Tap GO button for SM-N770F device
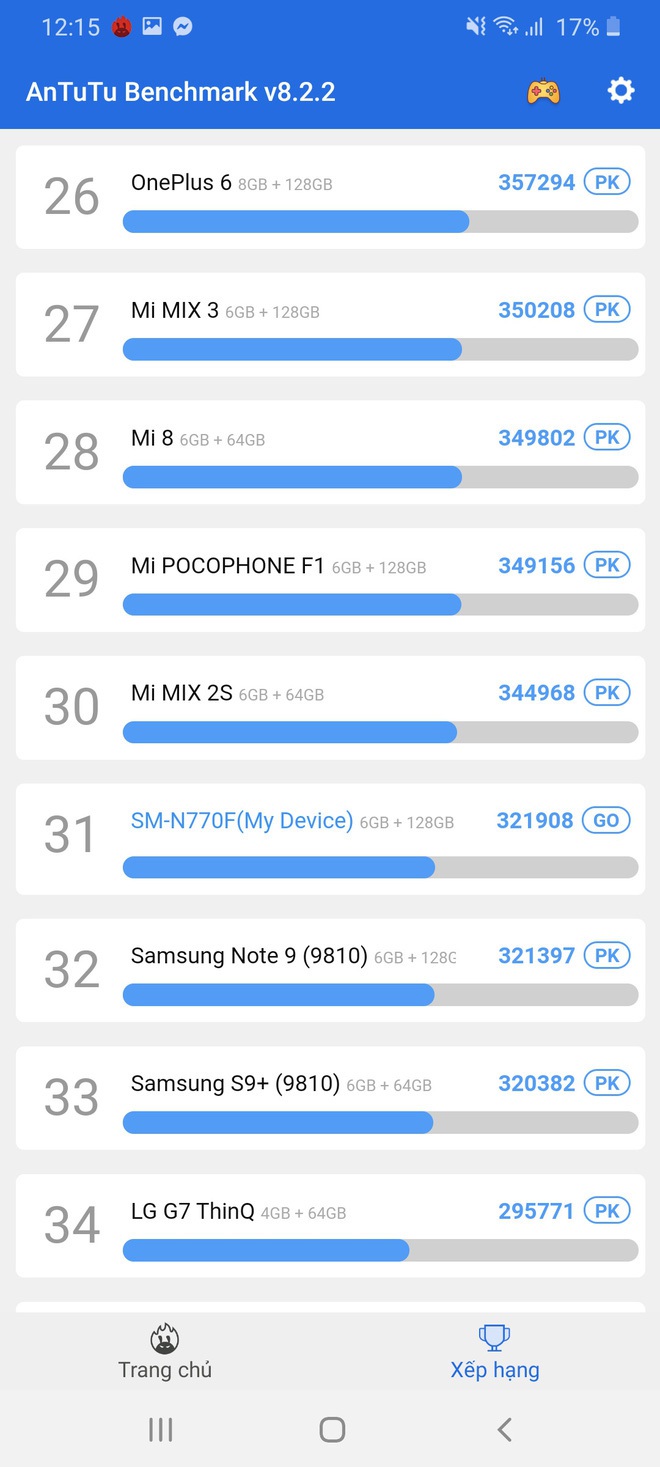The height and width of the screenshot is (1467, 660). [x=607, y=821]
